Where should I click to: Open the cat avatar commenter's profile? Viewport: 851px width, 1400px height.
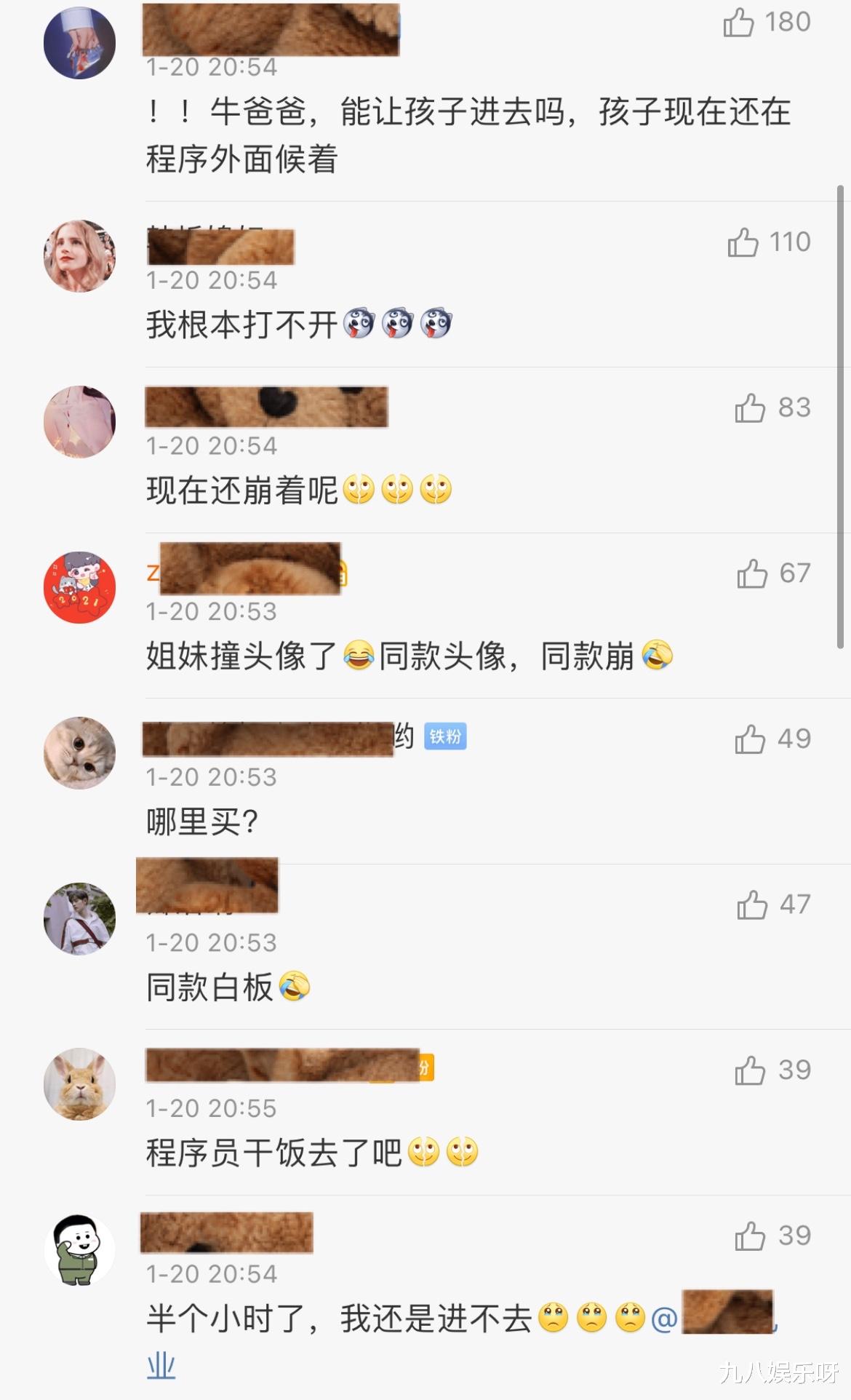coord(80,753)
